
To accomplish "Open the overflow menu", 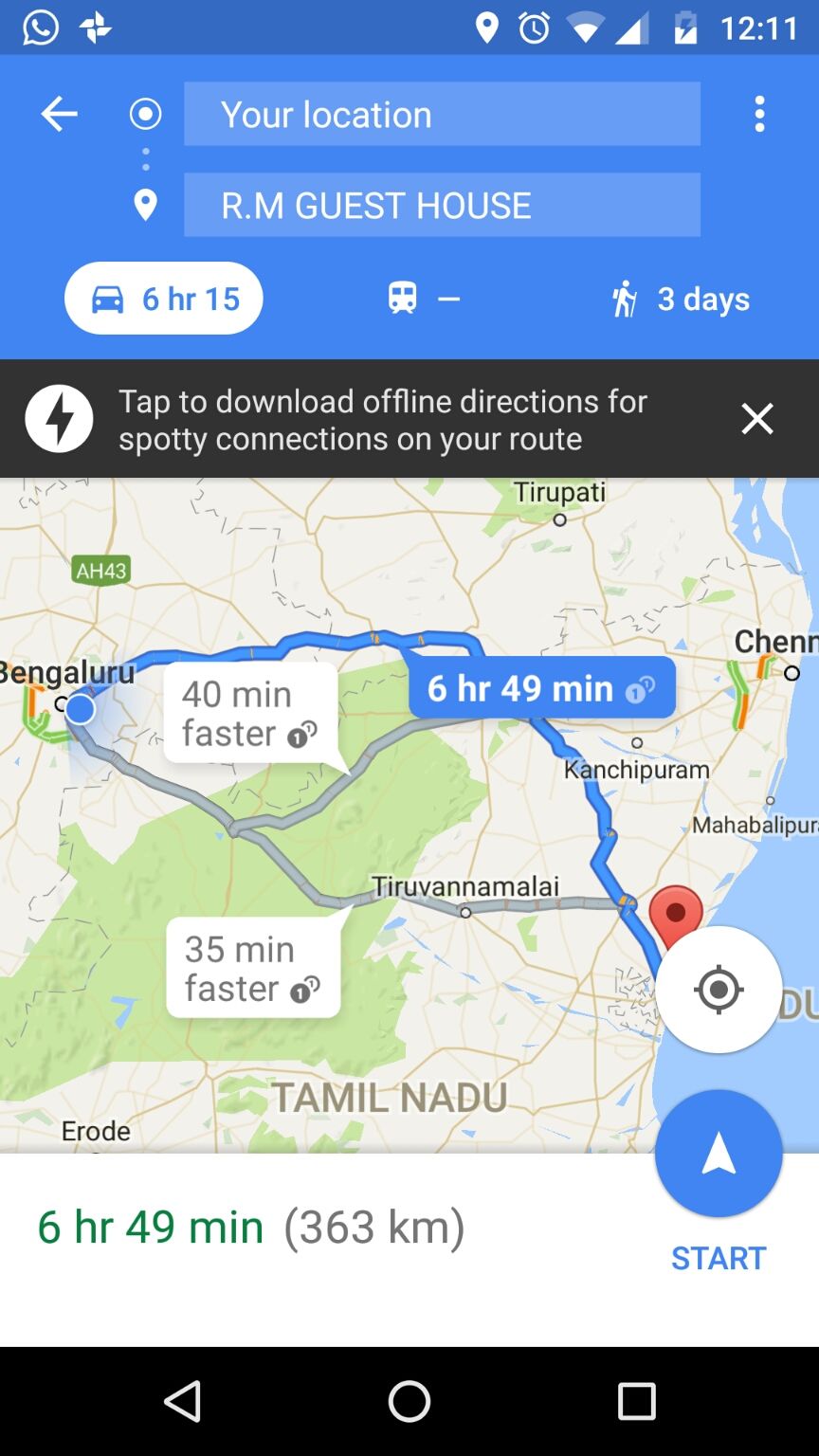I will [759, 115].
